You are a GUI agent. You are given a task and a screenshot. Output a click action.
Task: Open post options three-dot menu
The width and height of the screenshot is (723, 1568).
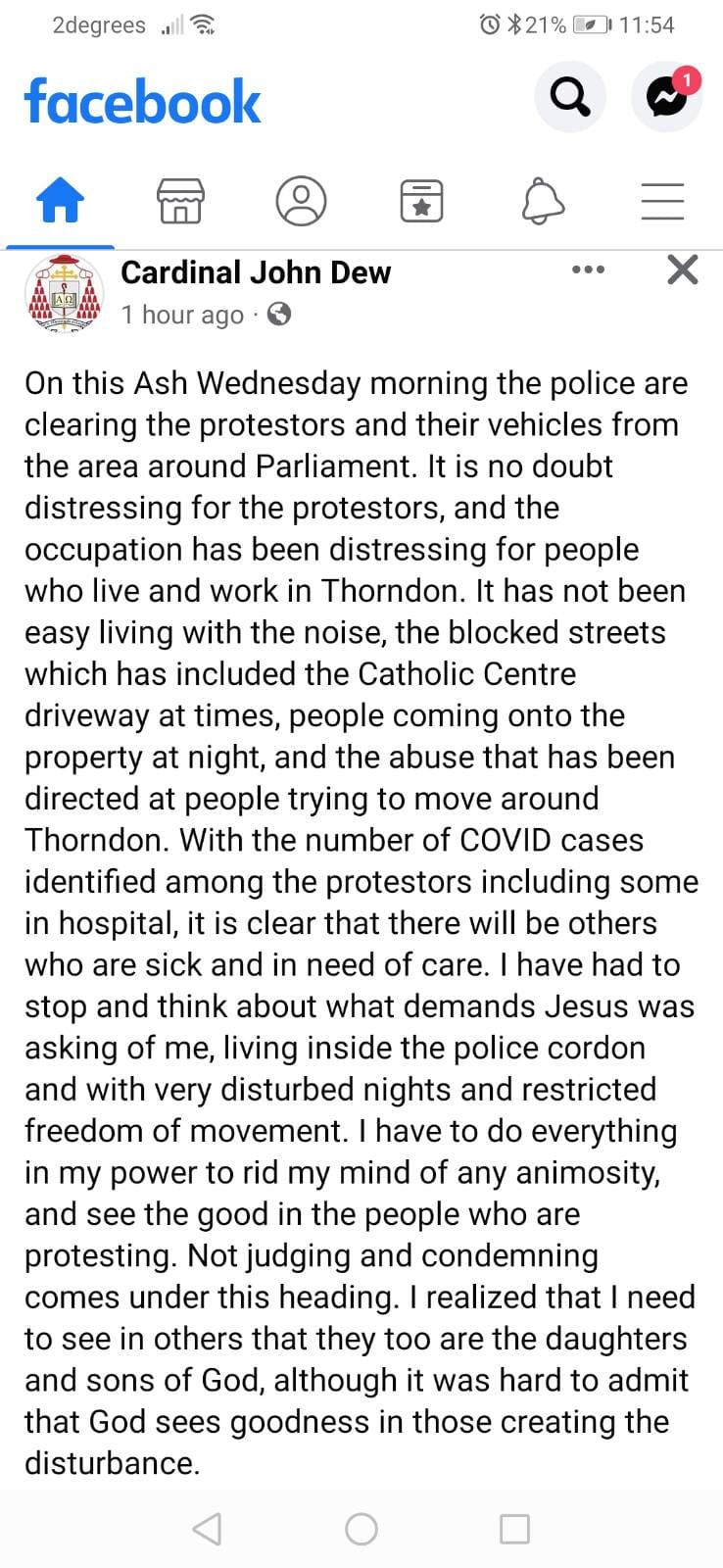(588, 269)
